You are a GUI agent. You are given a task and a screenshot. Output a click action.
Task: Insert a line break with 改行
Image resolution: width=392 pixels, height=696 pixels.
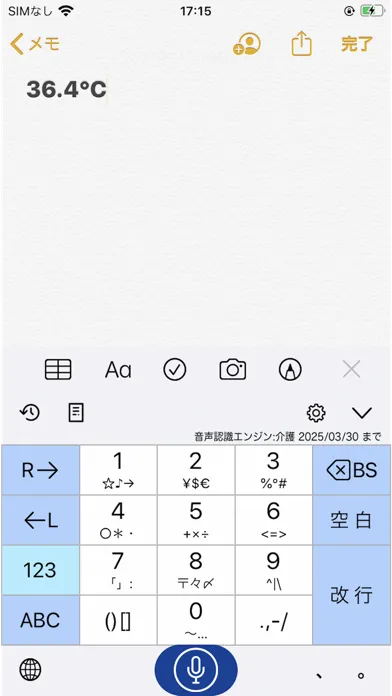coord(352,595)
